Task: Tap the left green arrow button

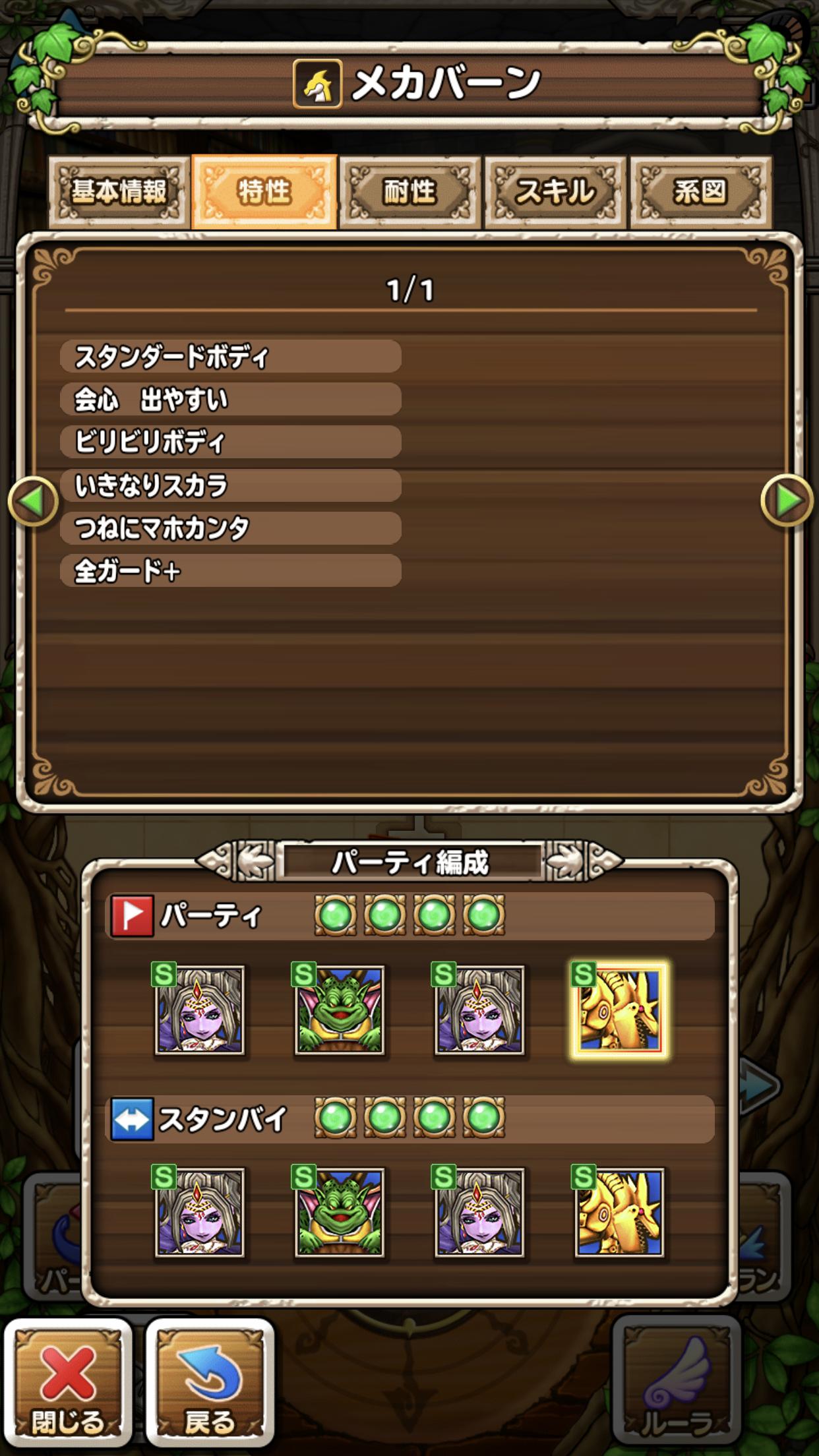Action: pyautogui.click(x=33, y=502)
